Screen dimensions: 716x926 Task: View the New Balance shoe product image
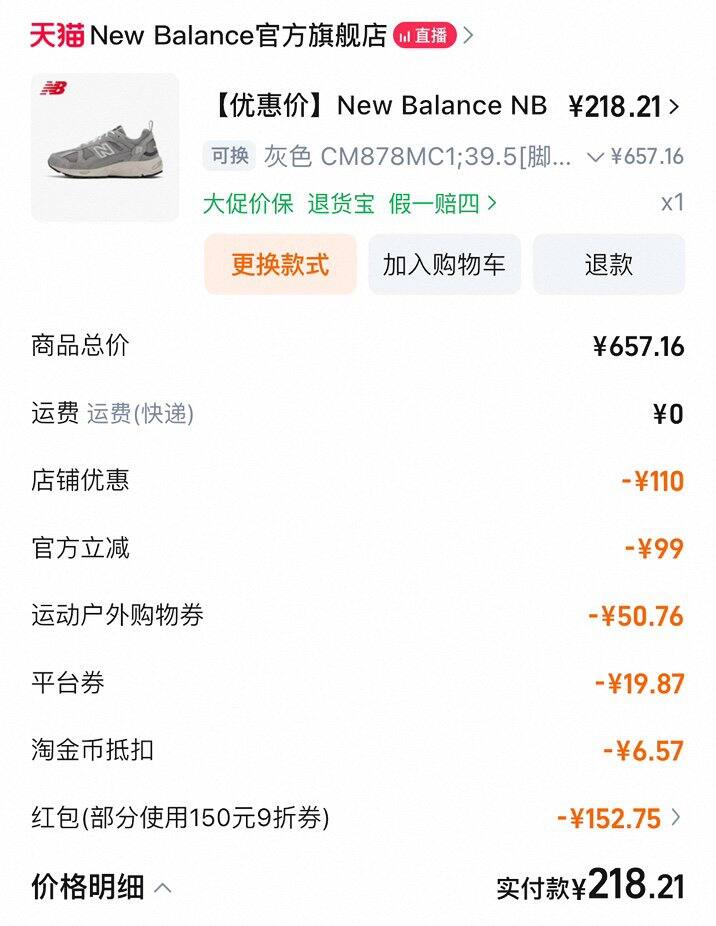click(105, 147)
